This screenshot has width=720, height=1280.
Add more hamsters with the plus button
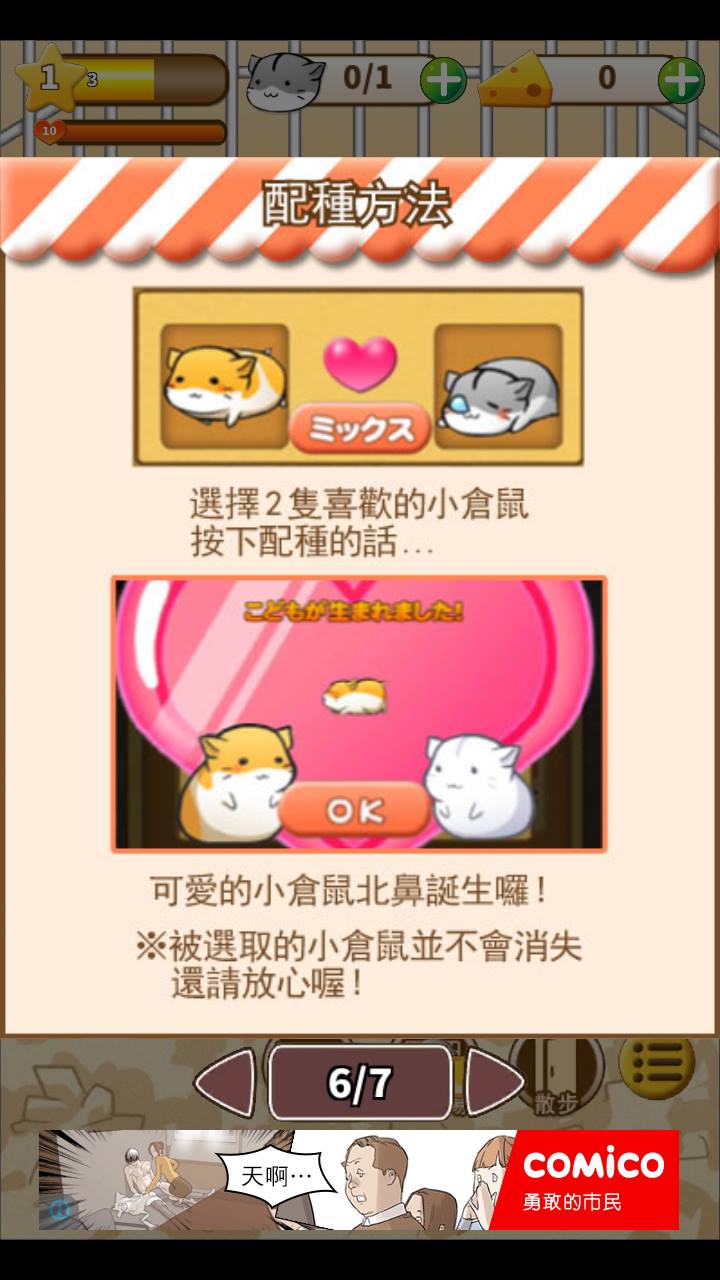point(442,79)
